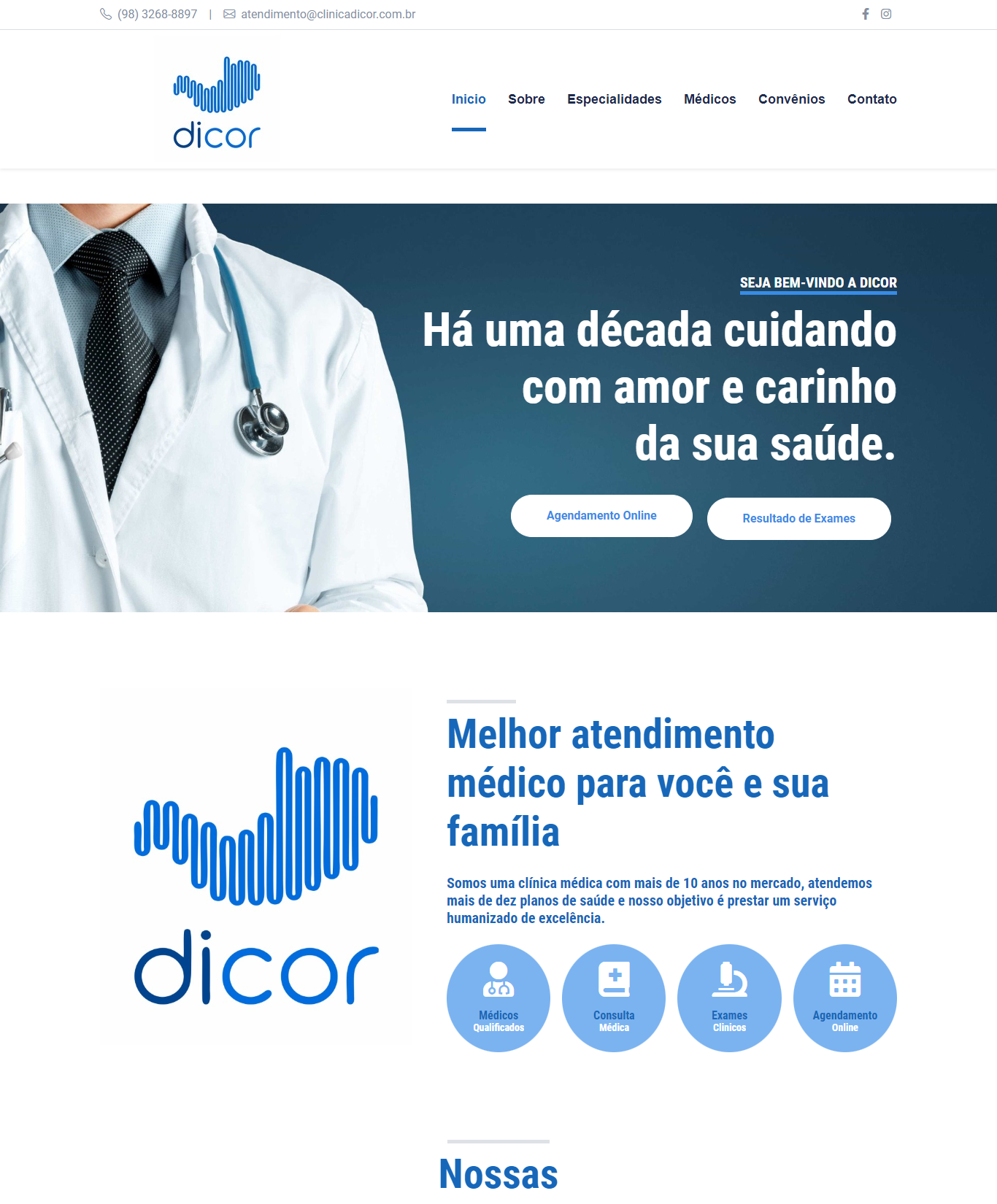This screenshot has width=997, height=1204.
Task: Tap the Agendamento Online button
Action: (x=601, y=516)
